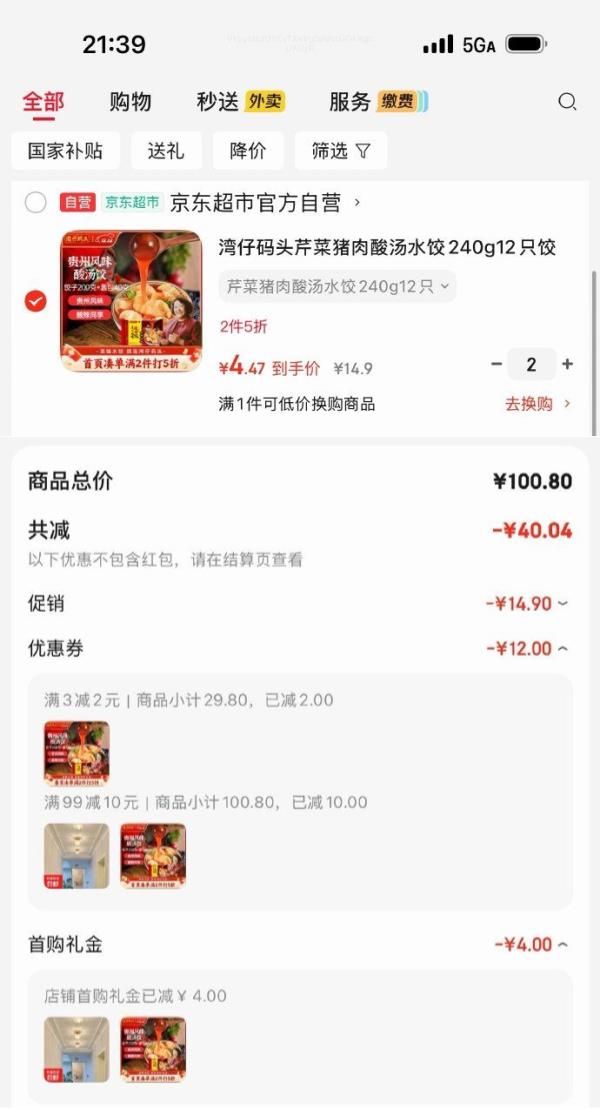Switch to the 全部 tab
The image size is (600, 1109).
43,101
